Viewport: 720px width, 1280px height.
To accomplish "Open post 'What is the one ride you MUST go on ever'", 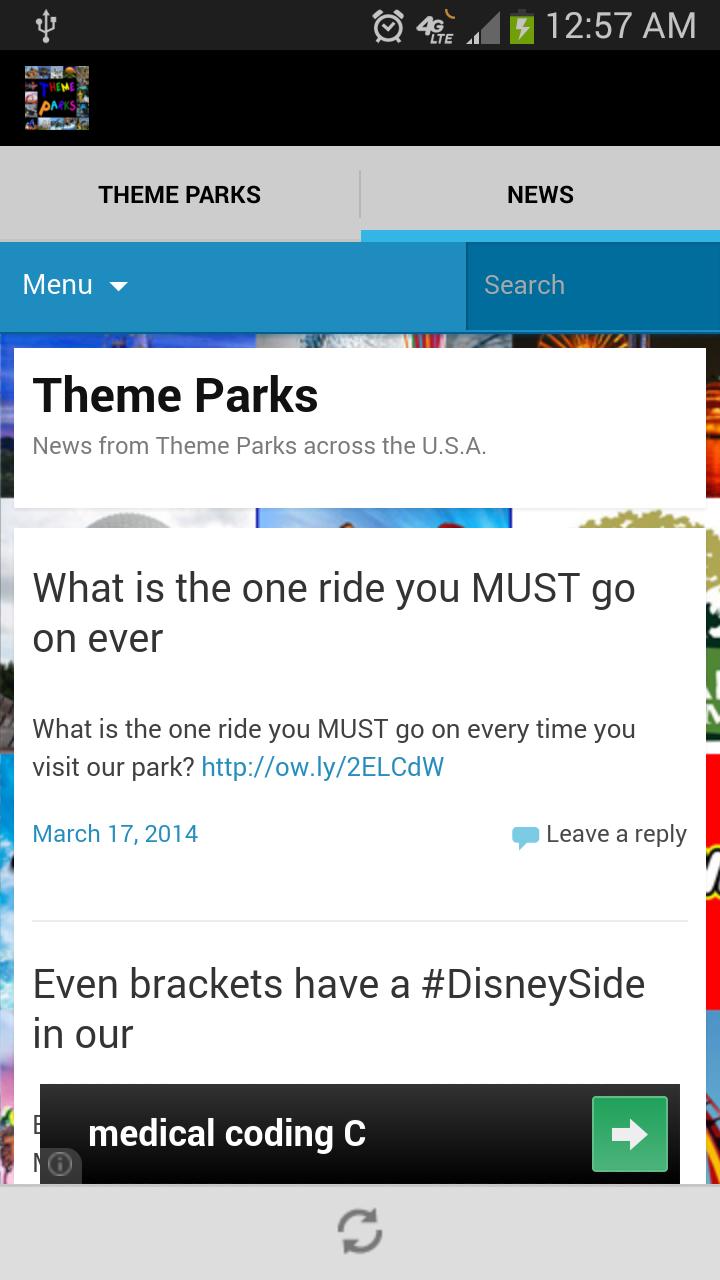I will 333,612.
